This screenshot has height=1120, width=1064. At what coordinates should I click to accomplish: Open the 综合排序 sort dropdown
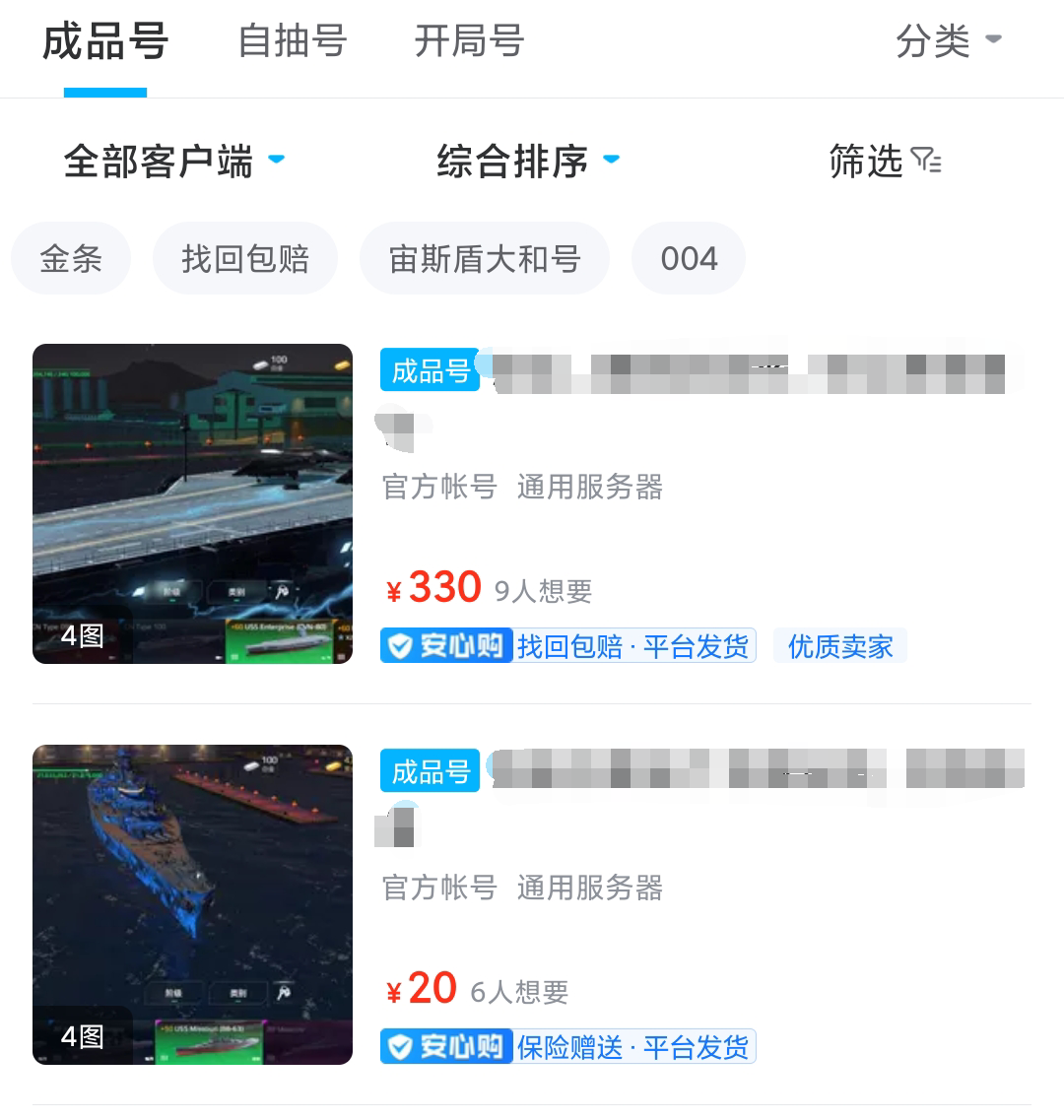(x=528, y=162)
